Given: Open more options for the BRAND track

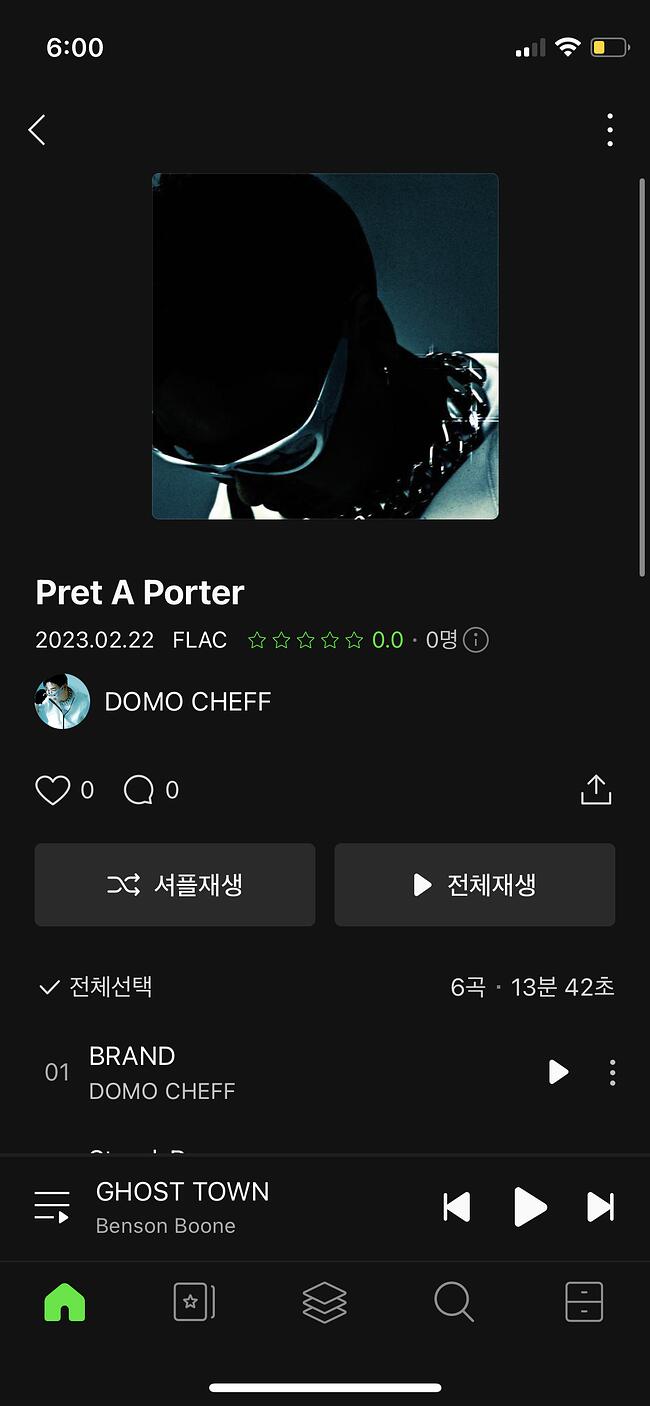Looking at the screenshot, I should pyautogui.click(x=612, y=1072).
